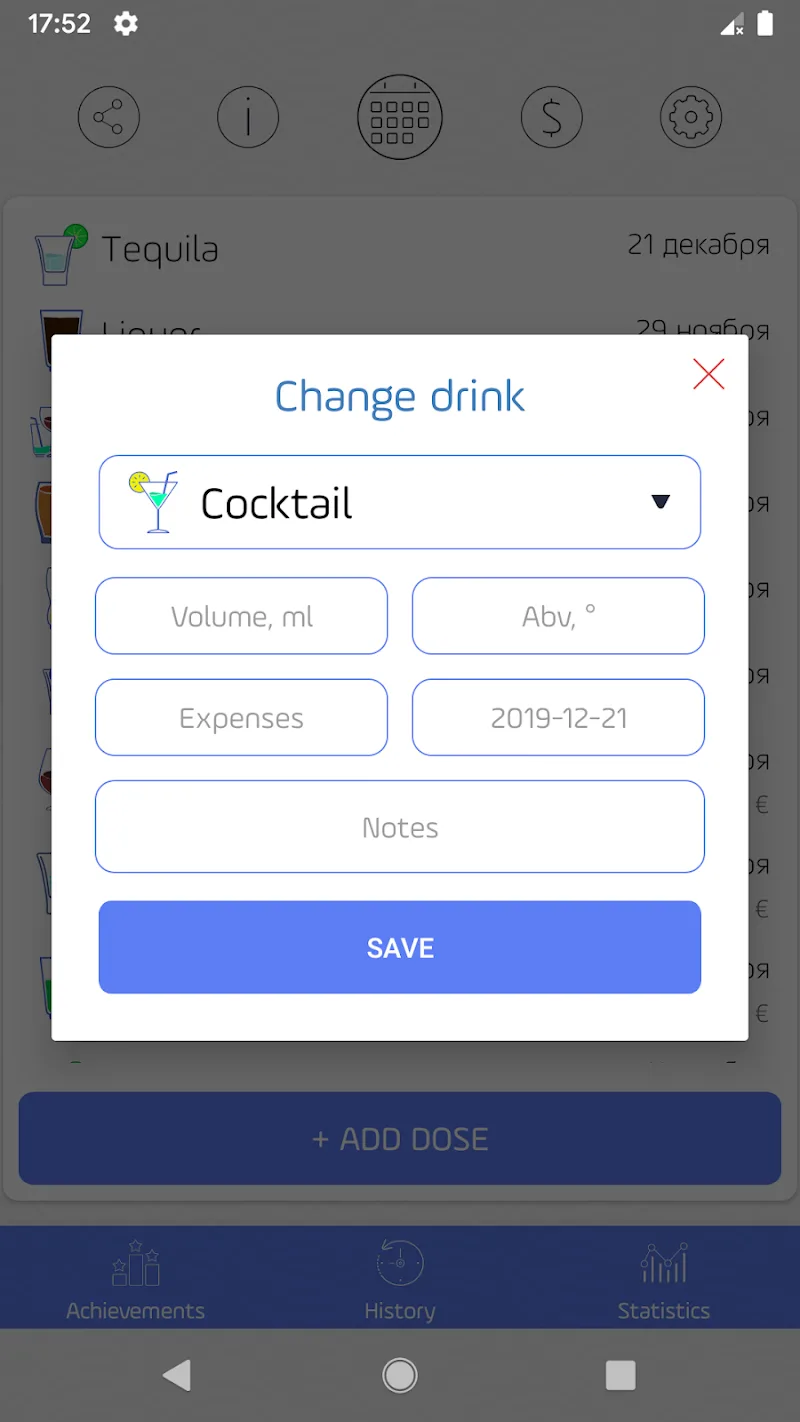Tap the Info icon at the top
800x1422 pixels.
click(x=248, y=117)
